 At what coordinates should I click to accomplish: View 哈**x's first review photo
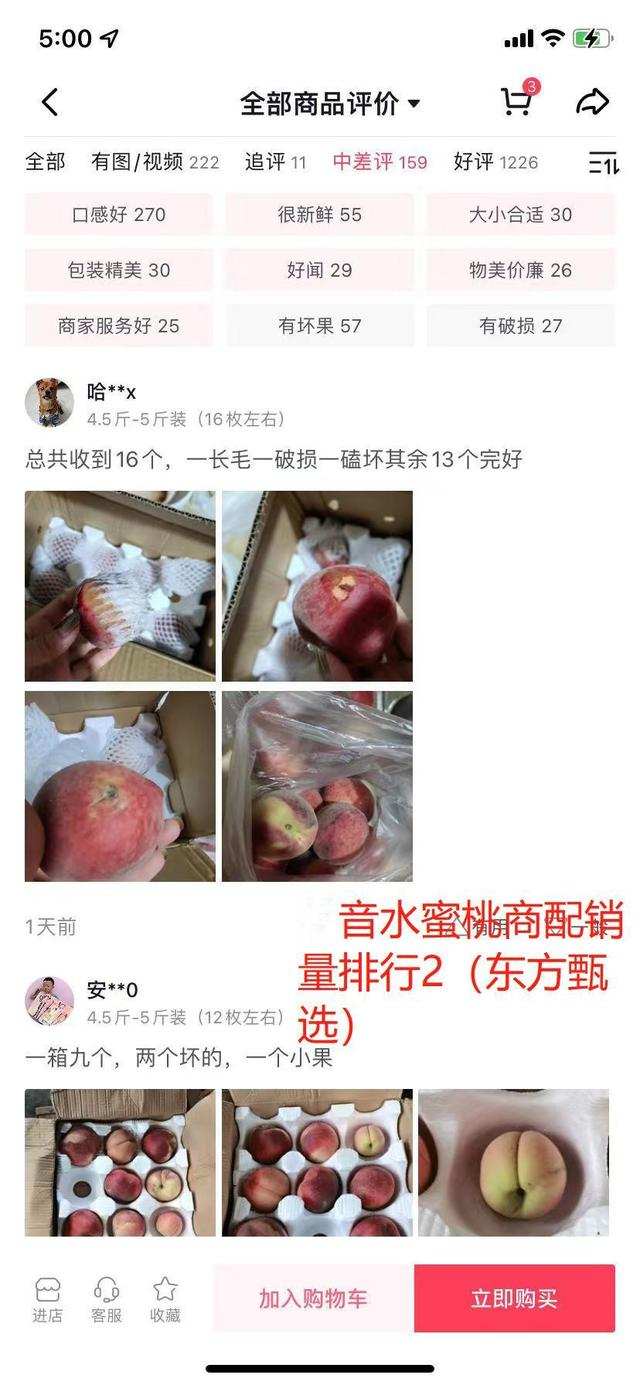[x=120, y=586]
